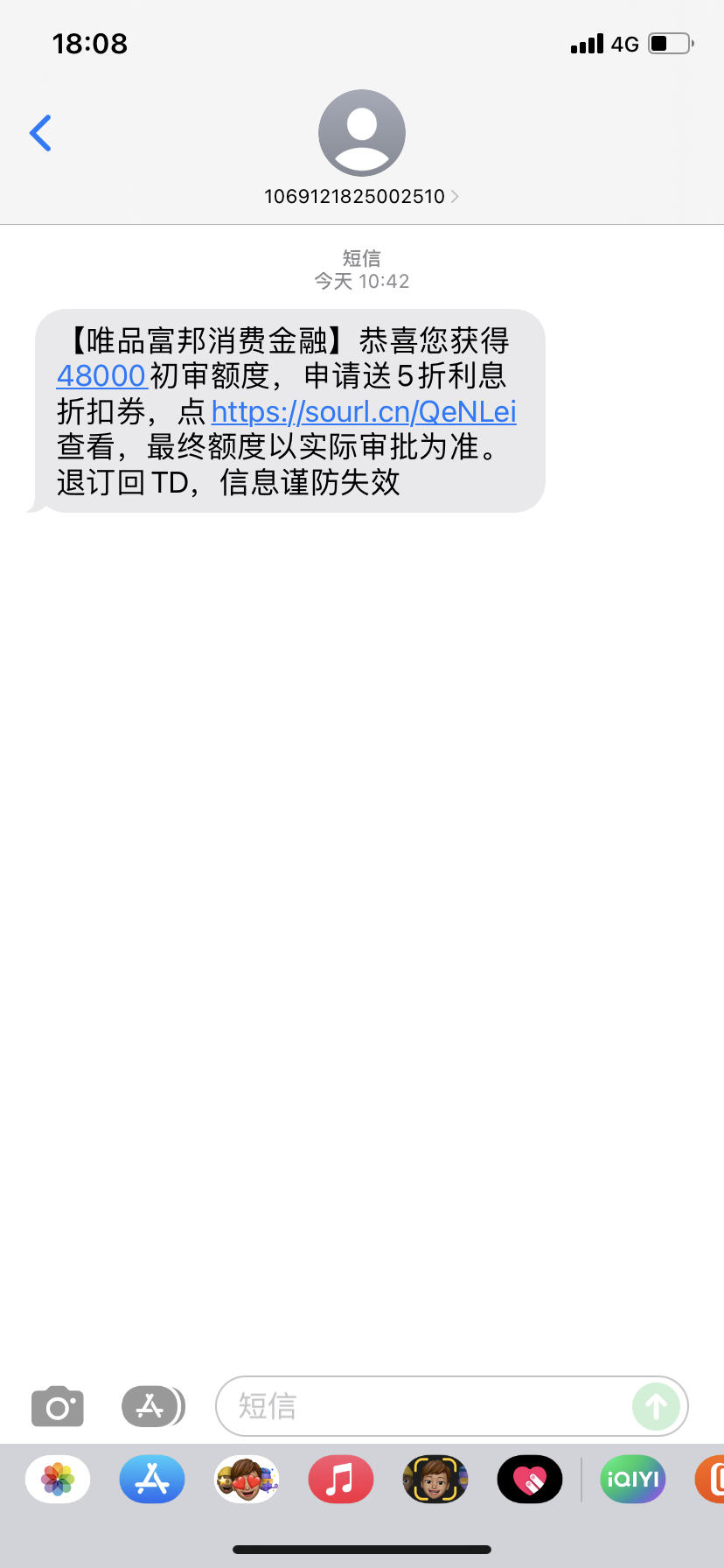The image size is (724, 1568).
Task: Send the message with the arrow button
Action: (x=656, y=1407)
